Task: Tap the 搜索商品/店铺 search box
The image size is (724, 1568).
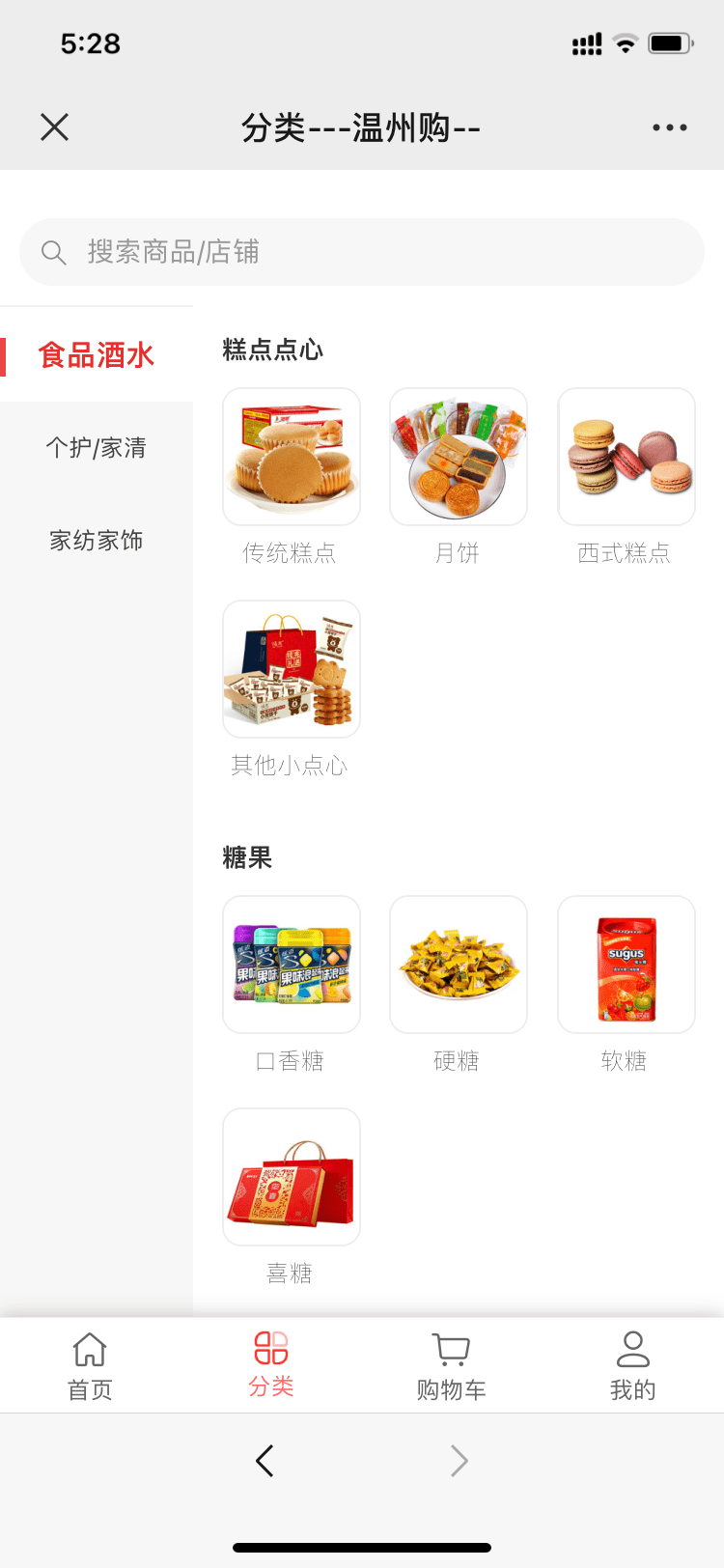Action: click(362, 252)
